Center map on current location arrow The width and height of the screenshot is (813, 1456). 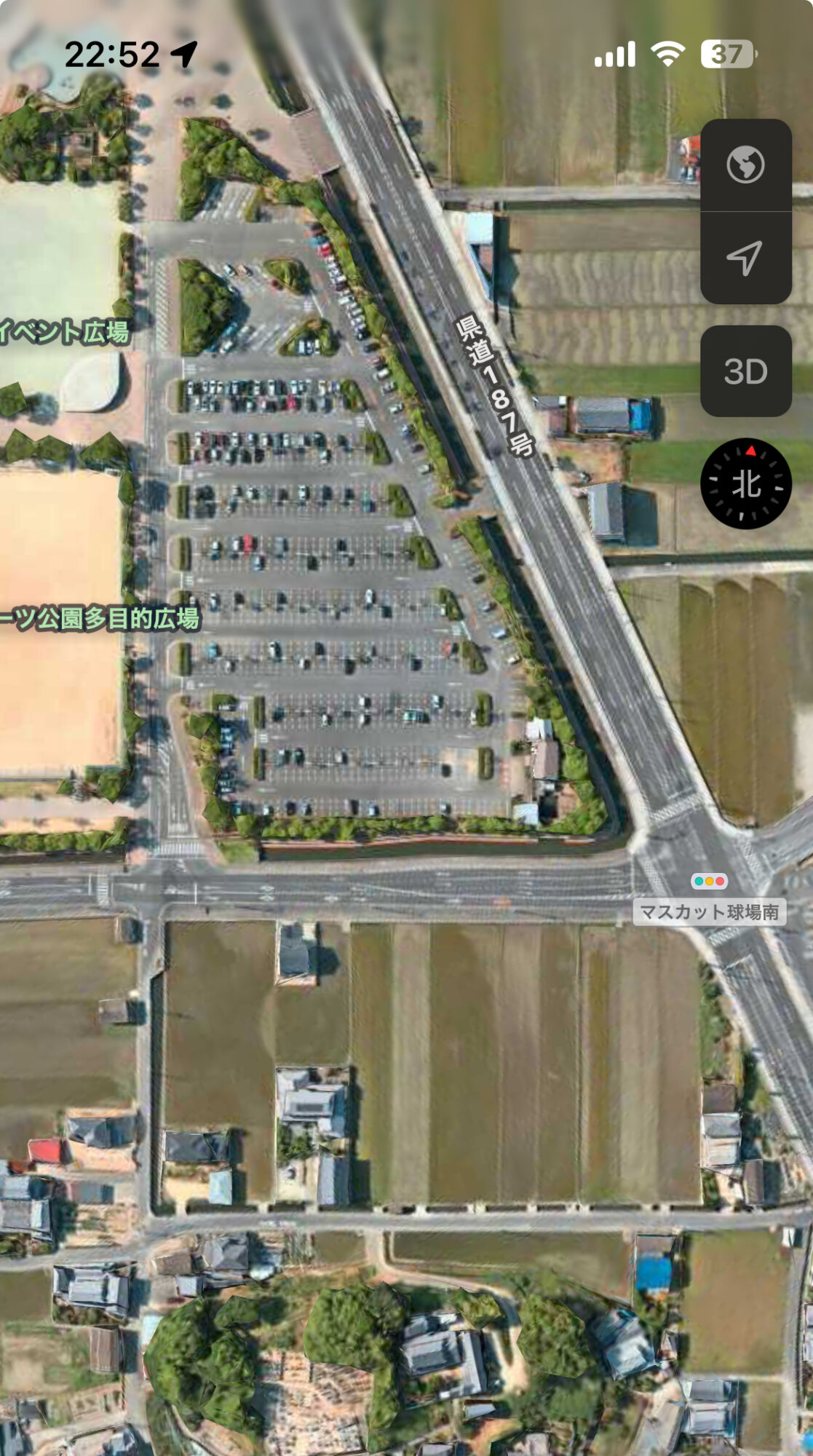click(x=745, y=258)
